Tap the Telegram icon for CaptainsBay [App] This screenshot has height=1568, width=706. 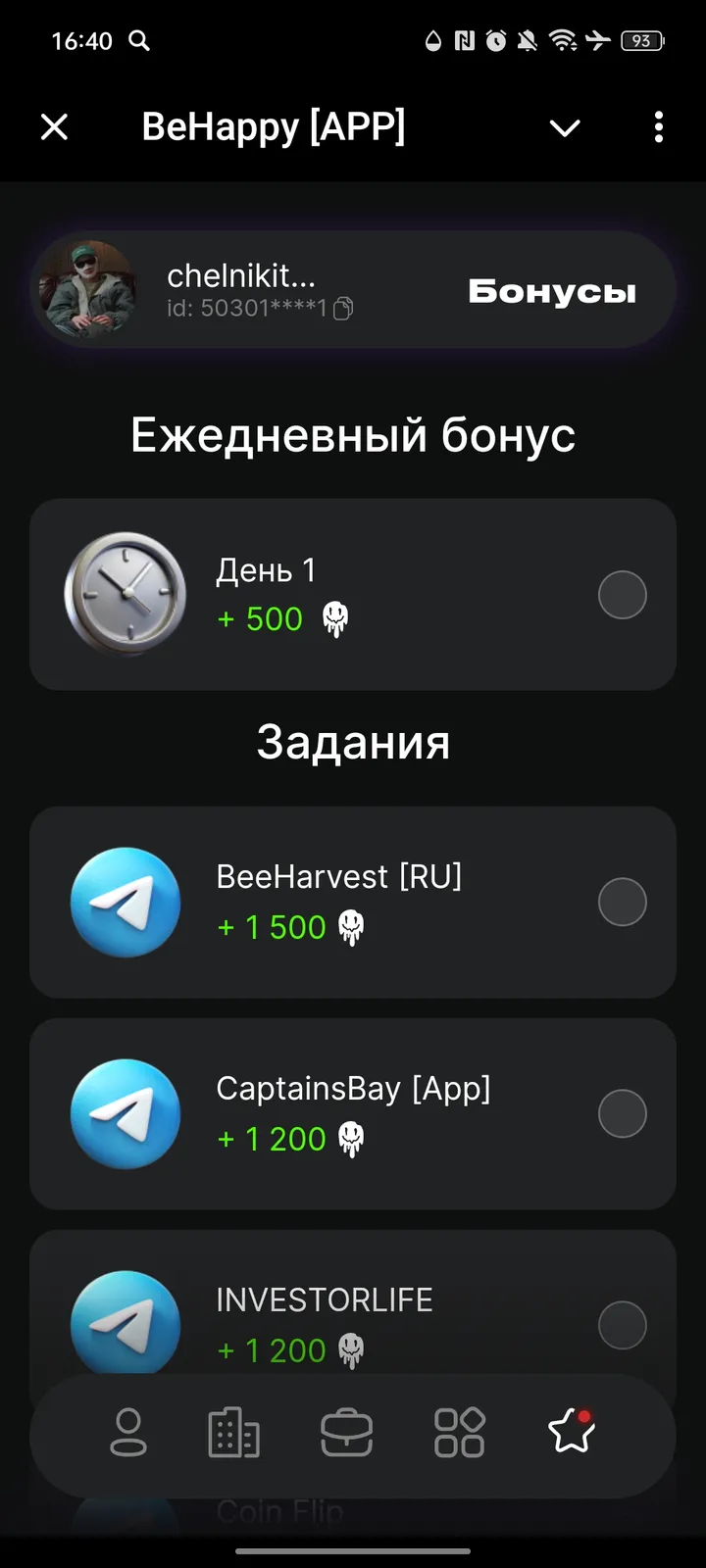point(126,1113)
